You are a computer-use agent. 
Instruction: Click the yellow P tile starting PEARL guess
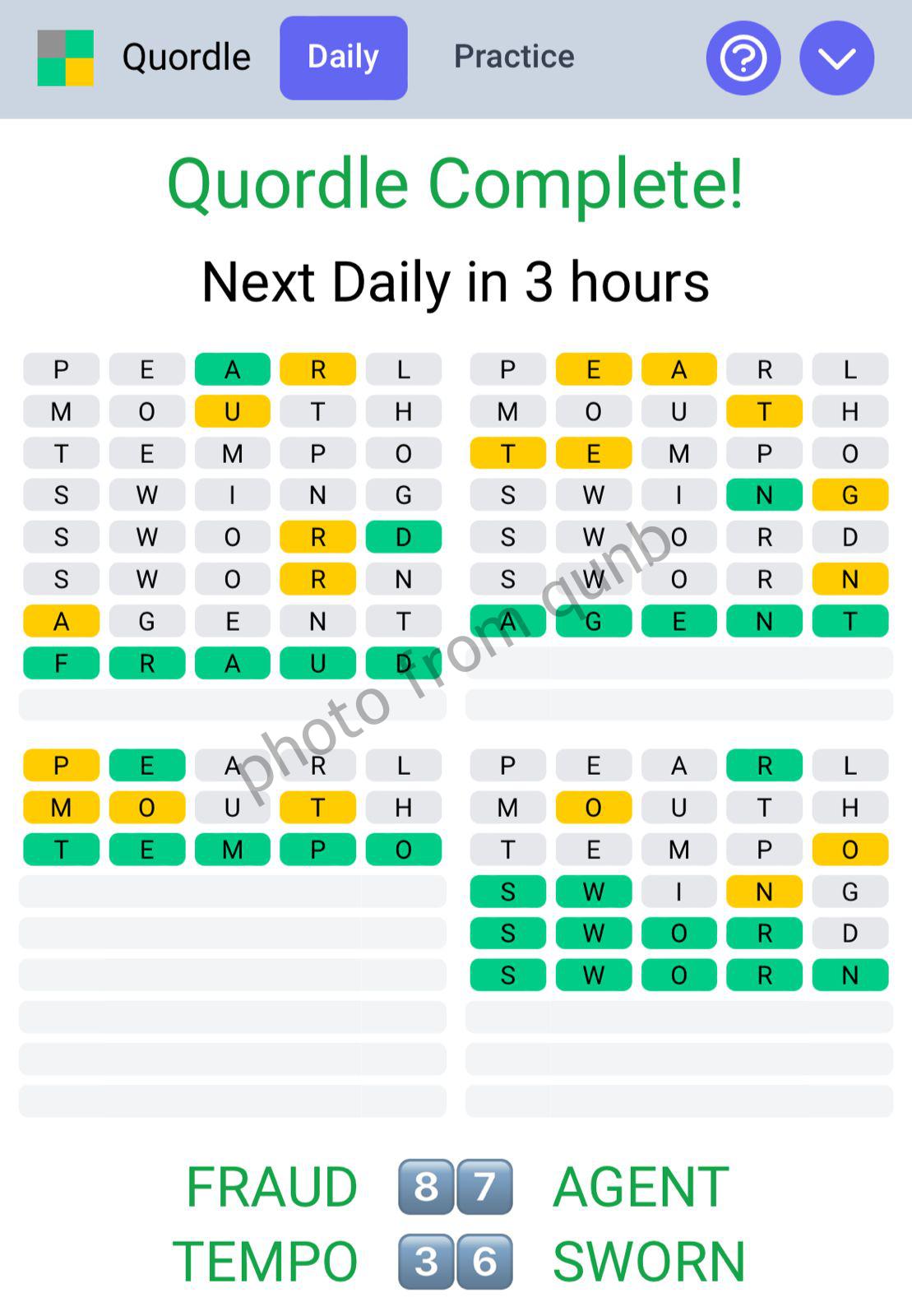pyautogui.click(x=62, y=764)
